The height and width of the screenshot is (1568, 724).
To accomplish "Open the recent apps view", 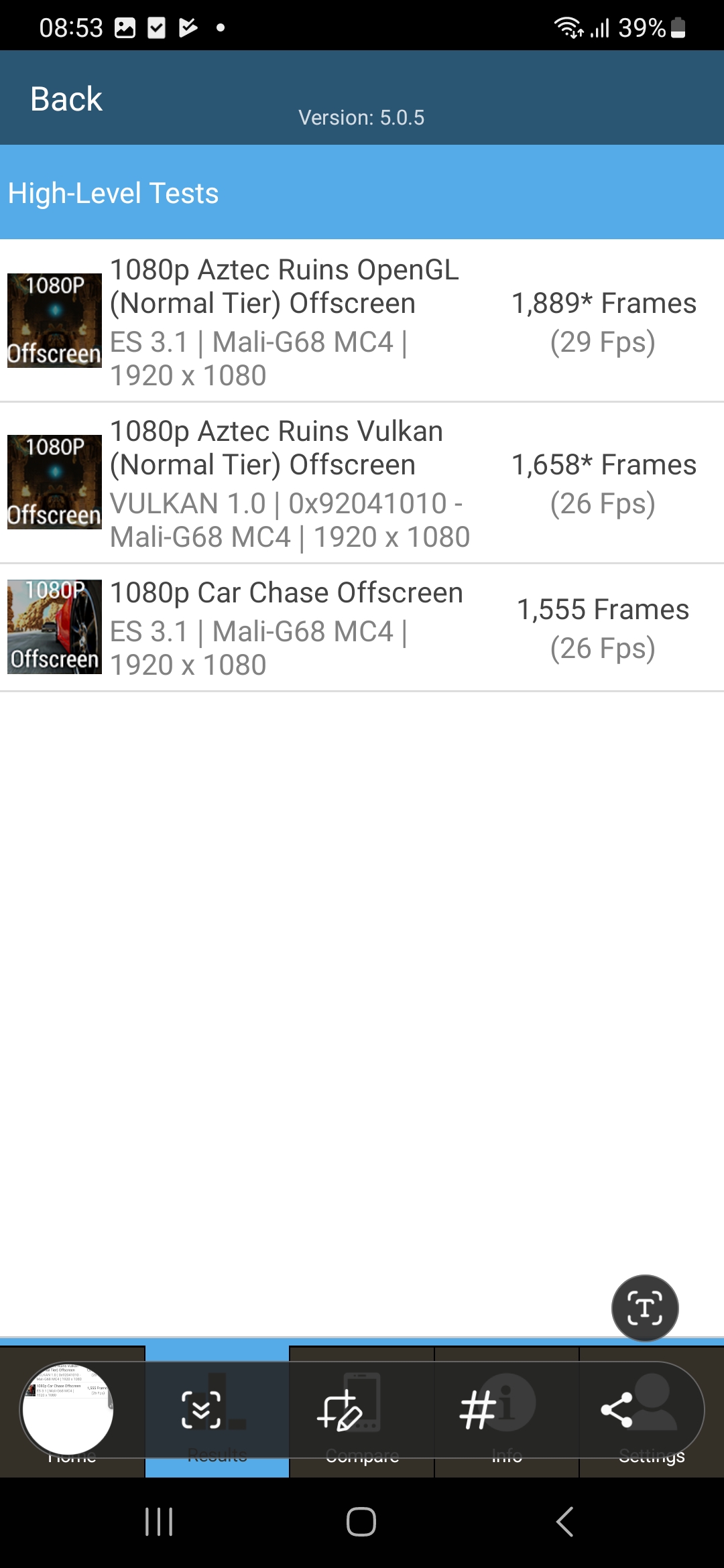I will [159, 1522].
